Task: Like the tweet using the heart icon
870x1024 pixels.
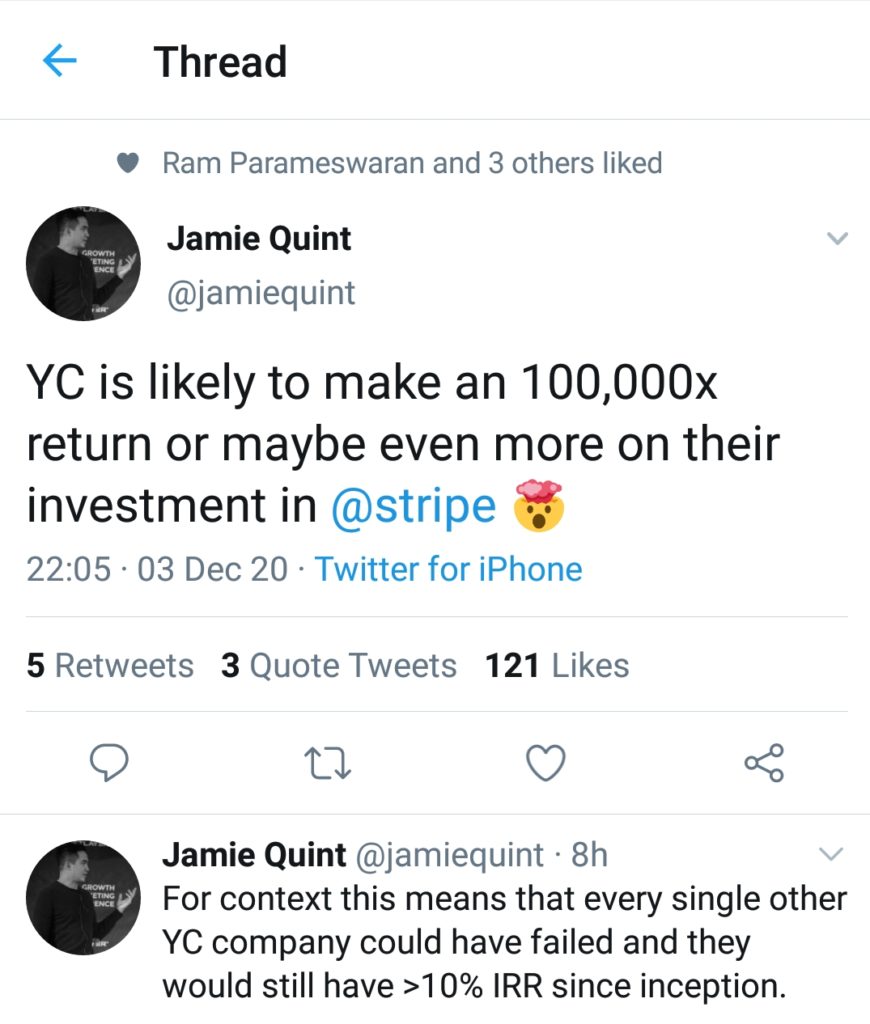Action: (545, 765)
